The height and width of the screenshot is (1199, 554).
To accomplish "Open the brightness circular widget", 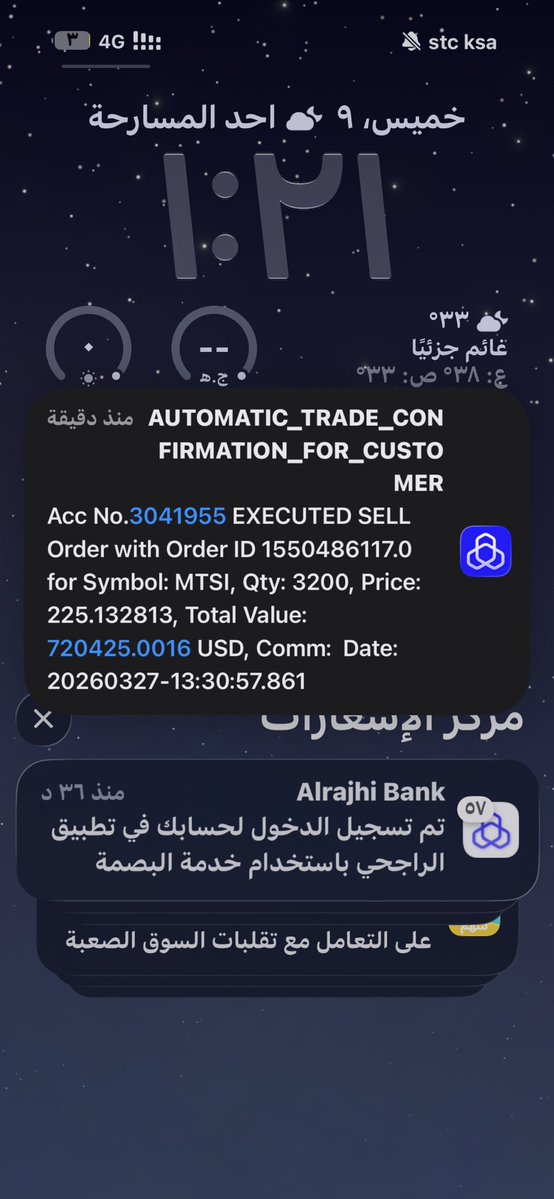I will point(89,346).
